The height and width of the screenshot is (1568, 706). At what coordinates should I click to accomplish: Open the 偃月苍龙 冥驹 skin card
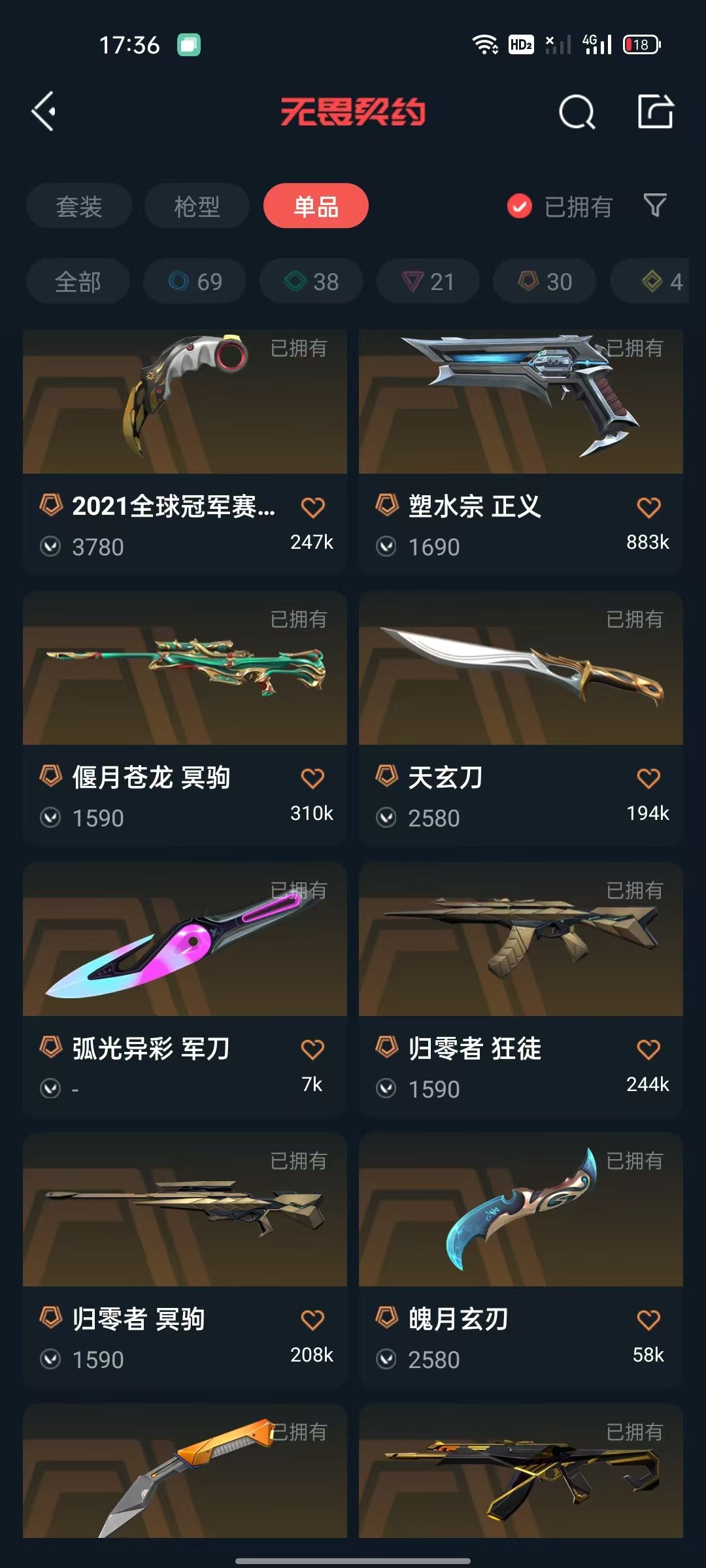[185, 719]
